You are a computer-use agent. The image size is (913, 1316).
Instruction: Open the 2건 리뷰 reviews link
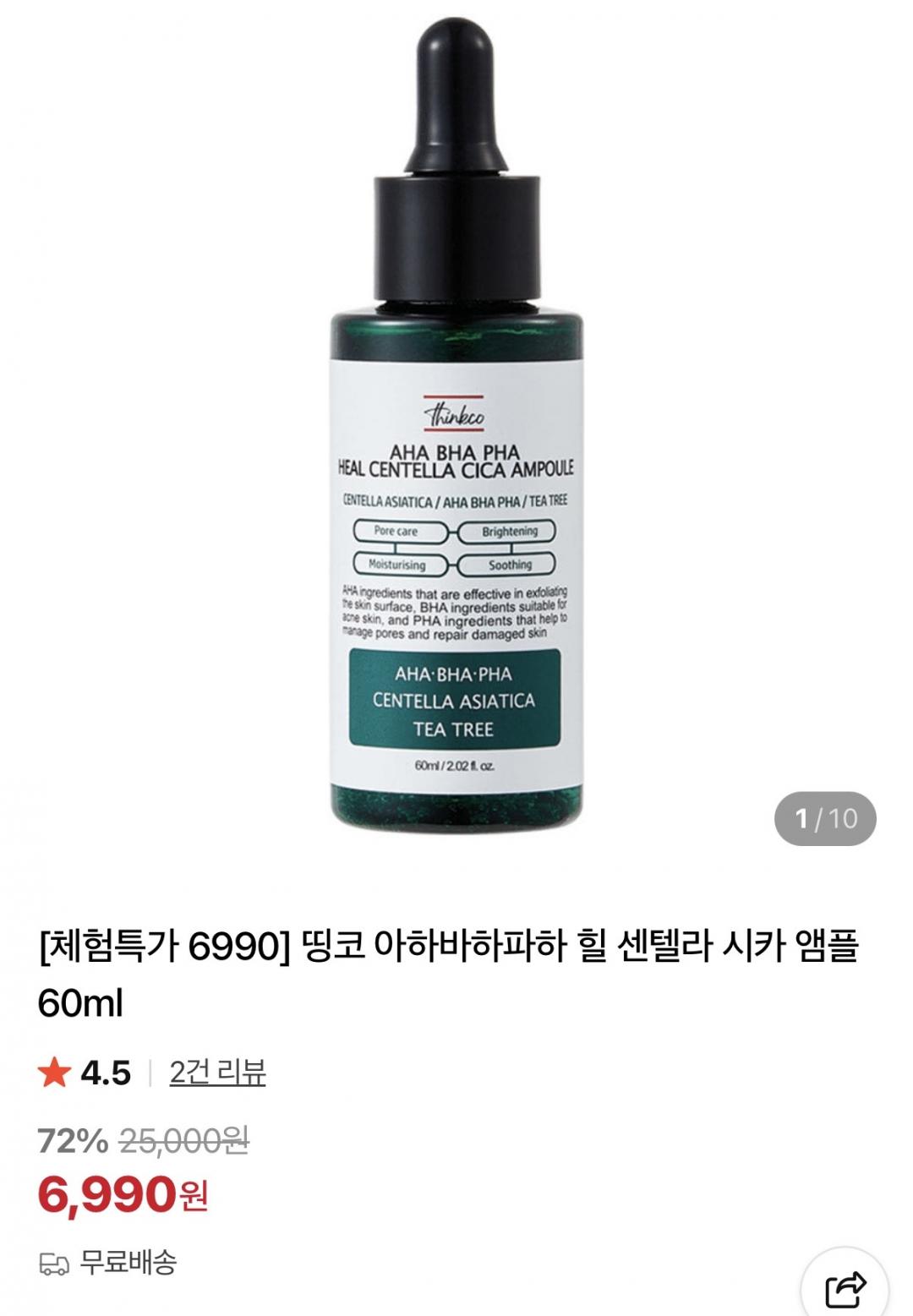[217, 1073]
